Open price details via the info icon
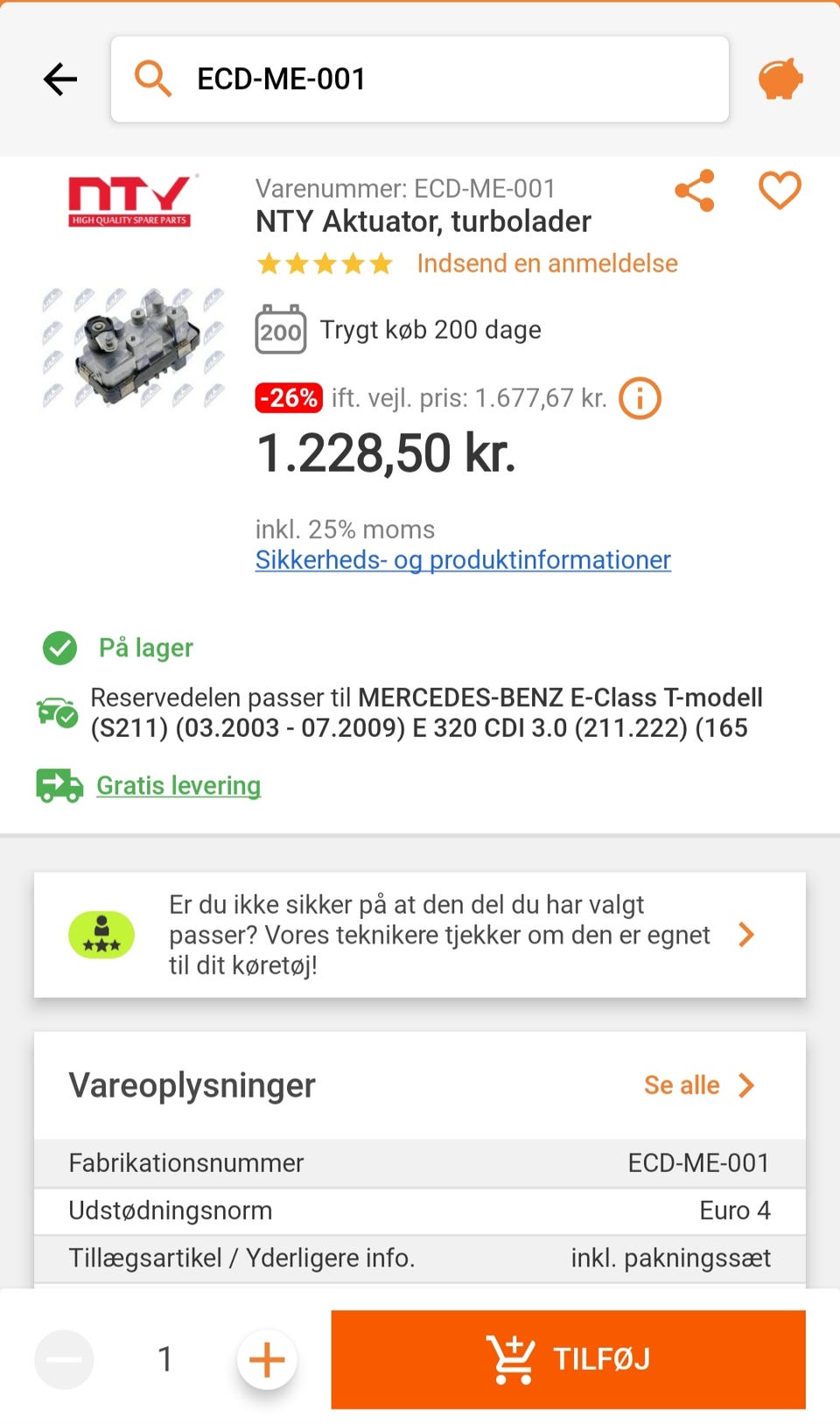840x1425 pixels. coord(639,399)
